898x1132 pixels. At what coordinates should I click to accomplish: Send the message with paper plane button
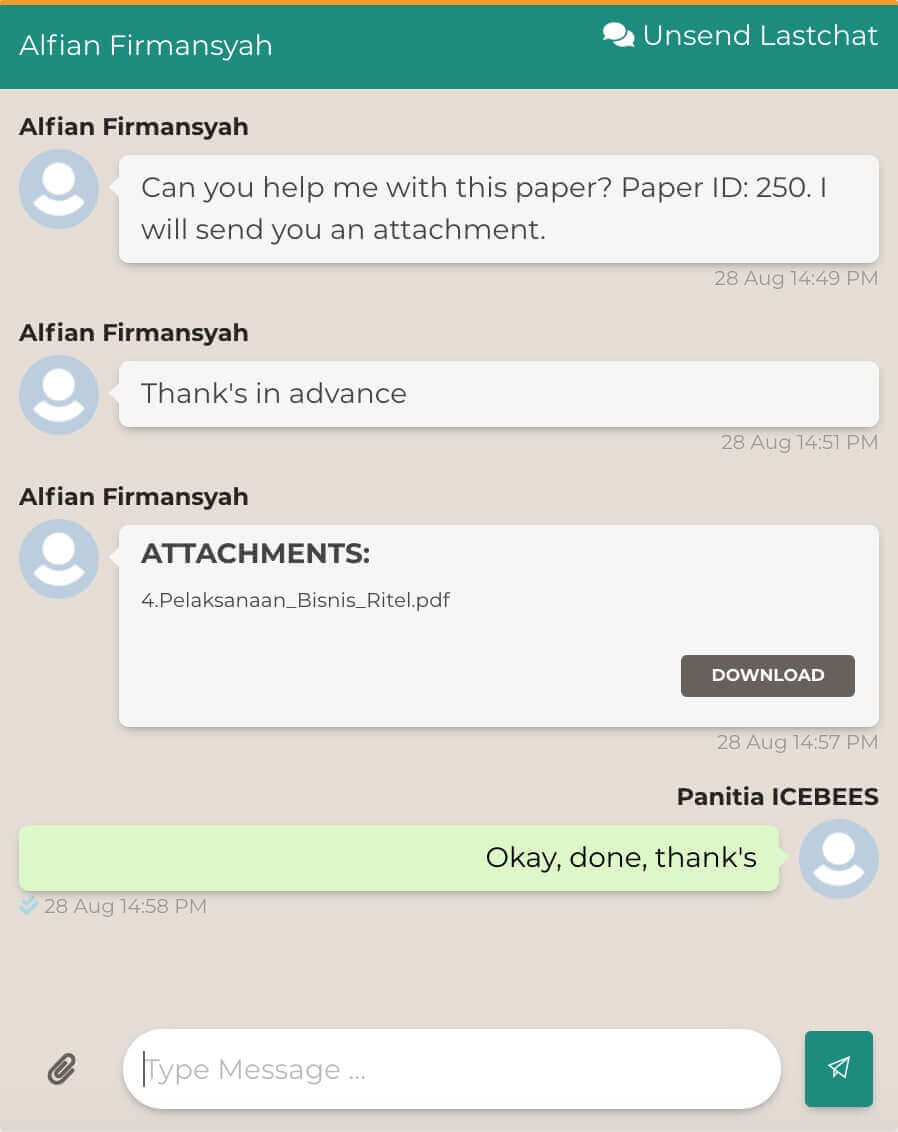[x=838, y=1068]
